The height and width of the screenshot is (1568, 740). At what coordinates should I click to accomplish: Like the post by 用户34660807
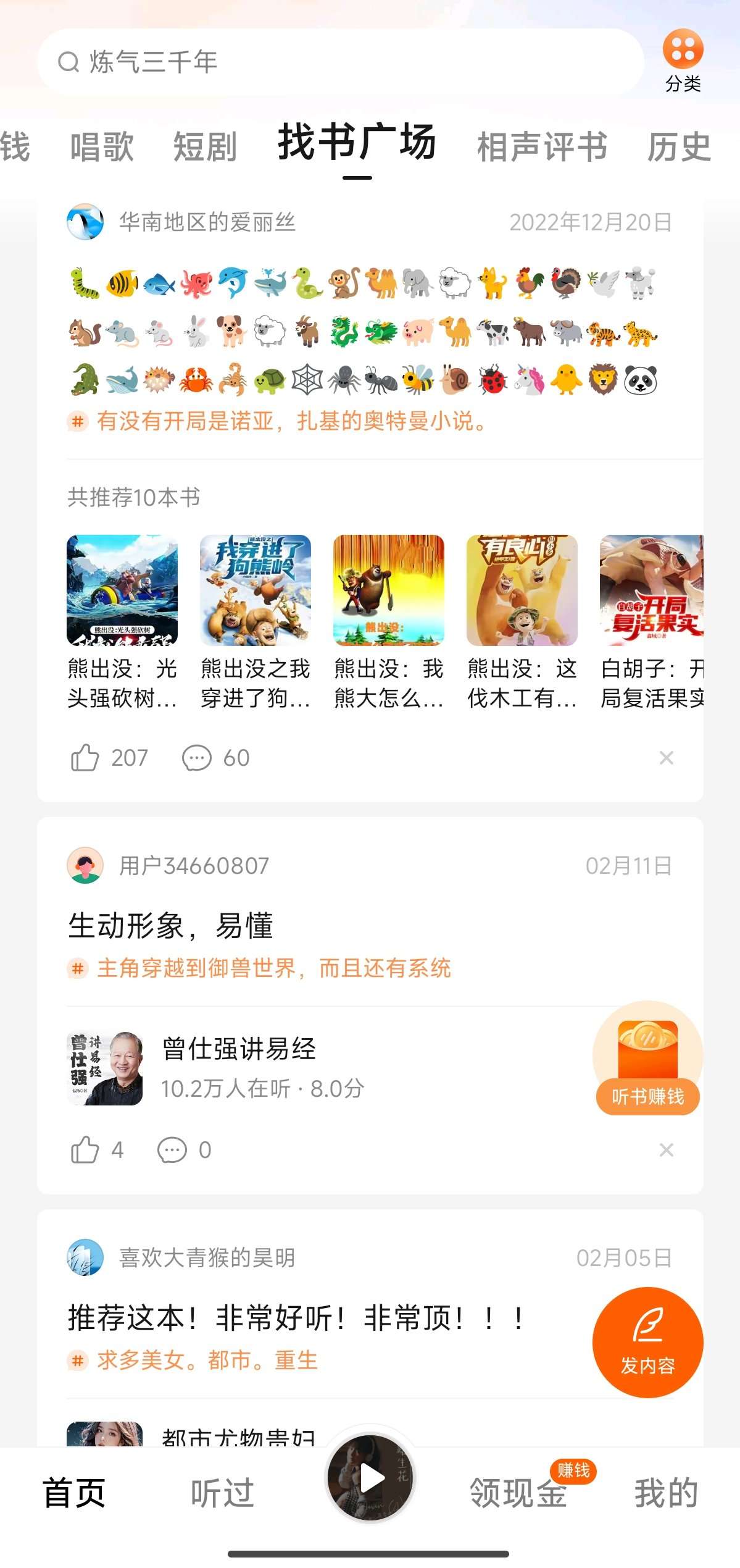click(x=85, y=1150)
